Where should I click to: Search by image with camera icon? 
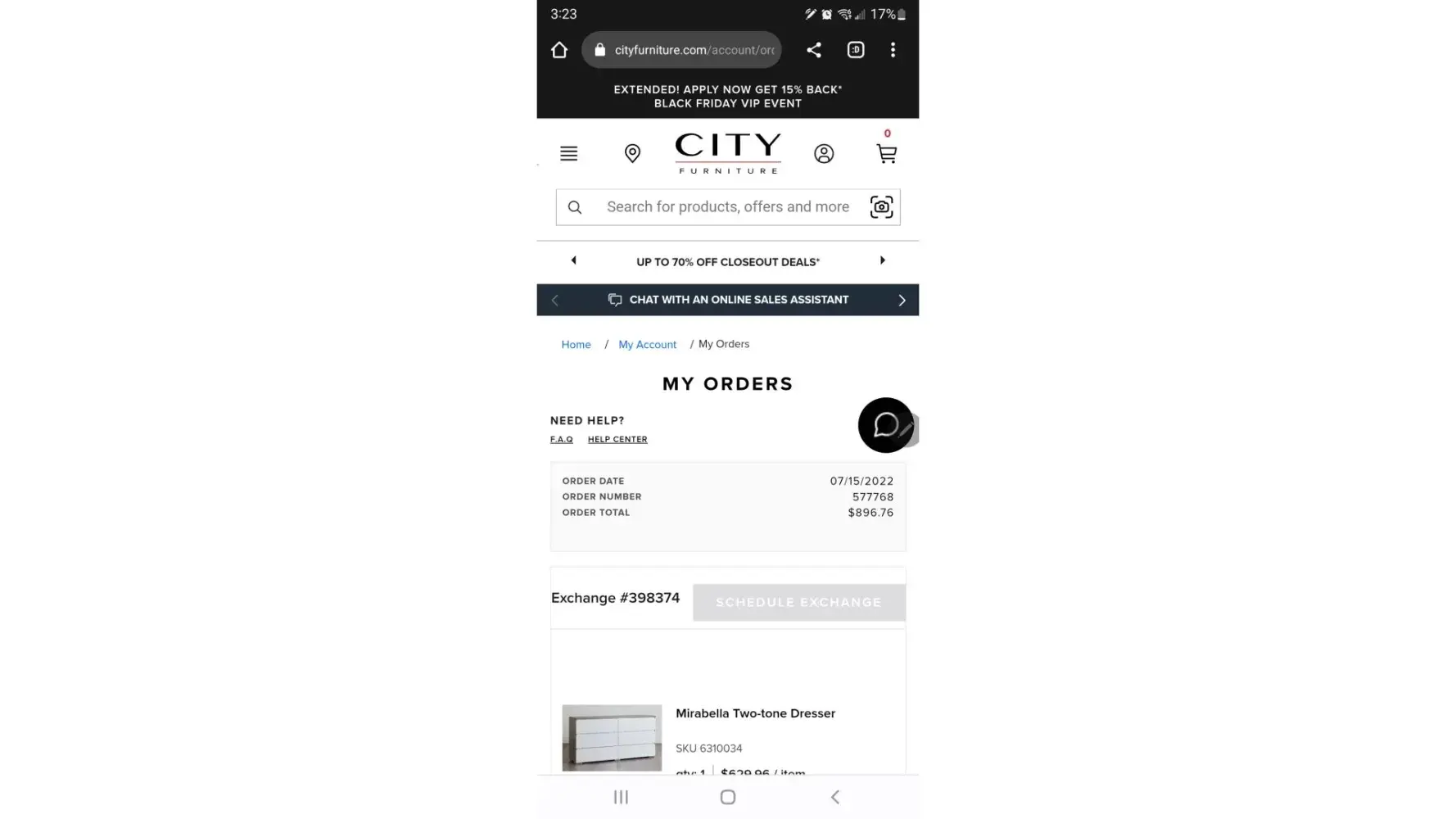tap(881, 207)
